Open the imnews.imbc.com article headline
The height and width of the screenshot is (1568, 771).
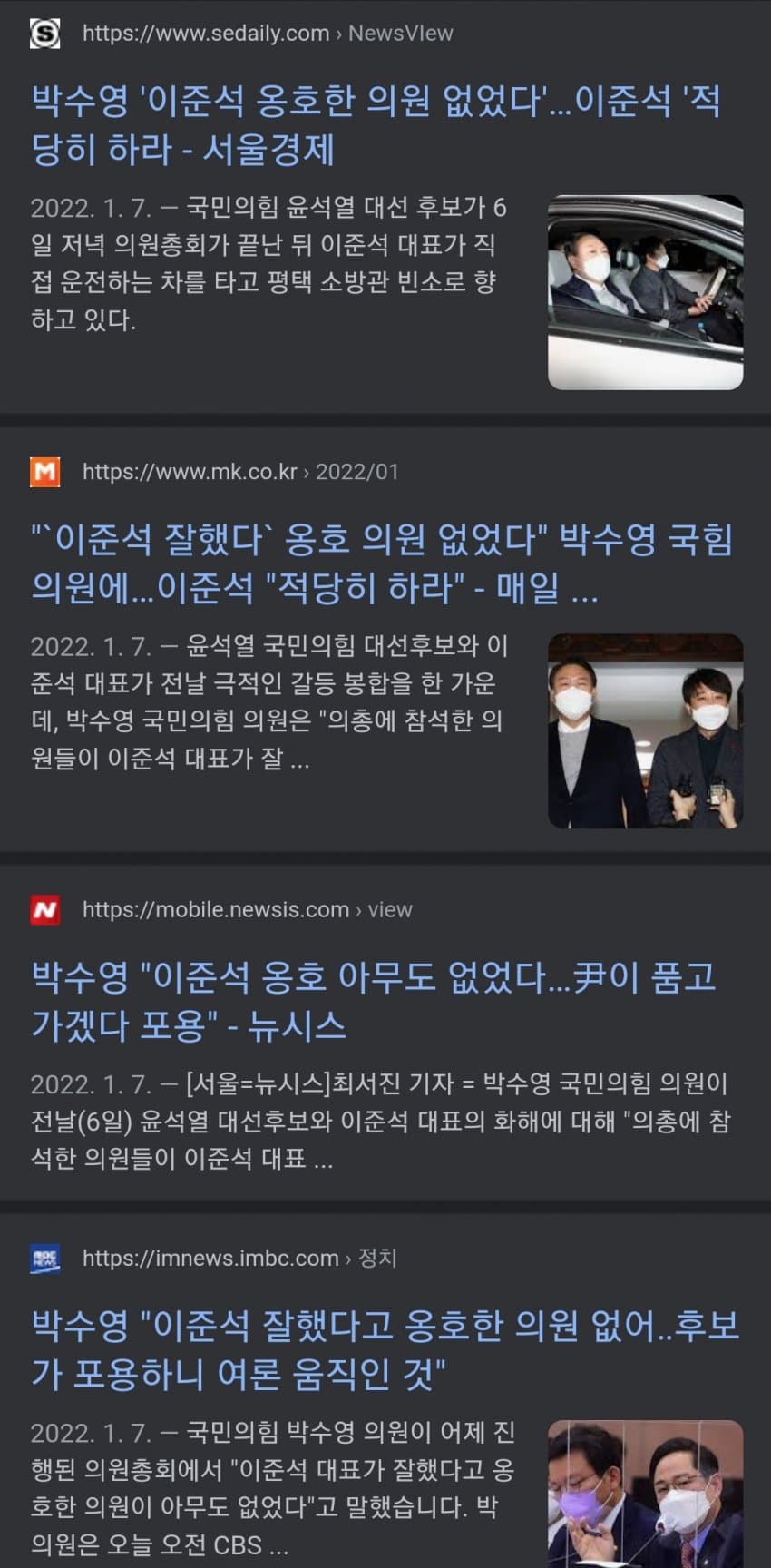pos(385,1350)
